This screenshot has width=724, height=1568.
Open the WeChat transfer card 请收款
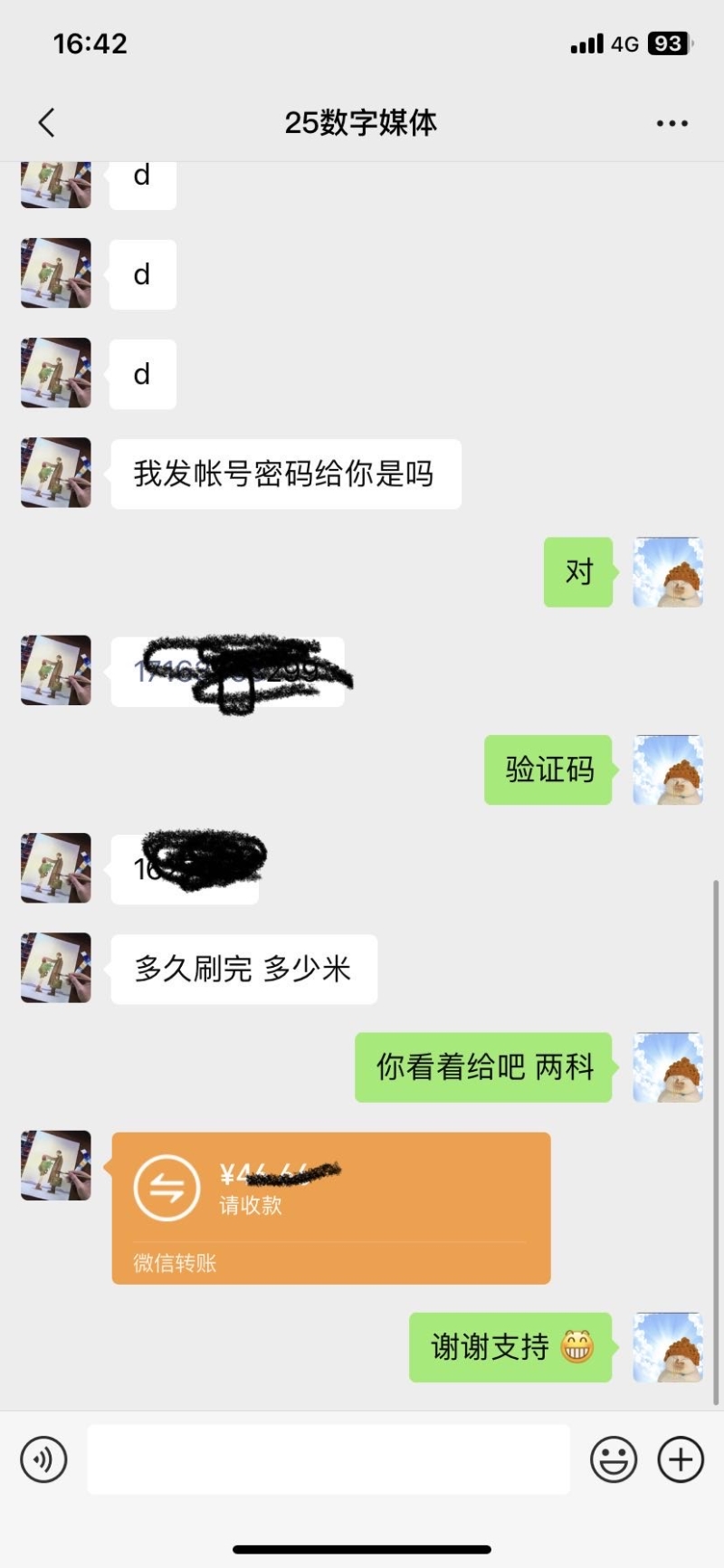pyautogui.click(x=330, y=1208)
